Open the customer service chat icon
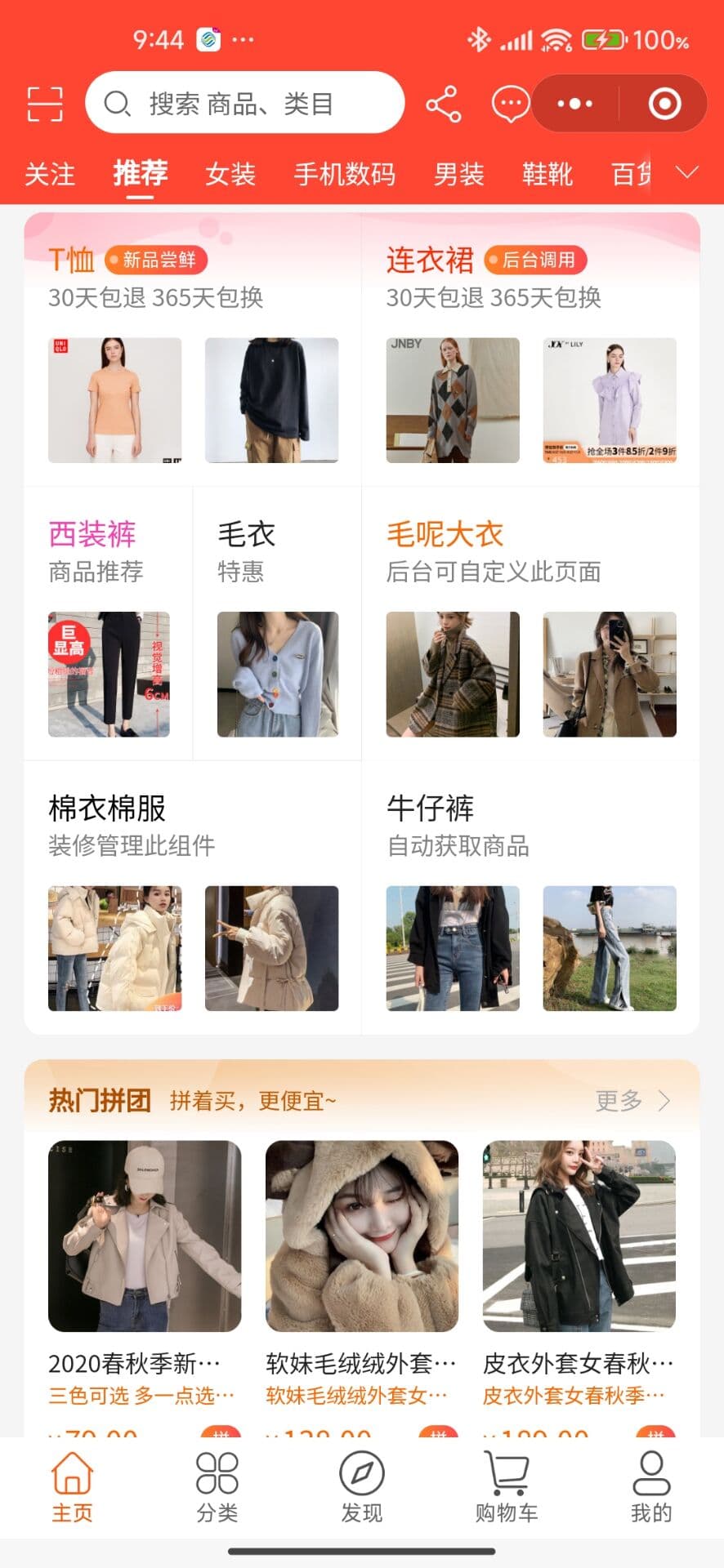 pos(511,105)
